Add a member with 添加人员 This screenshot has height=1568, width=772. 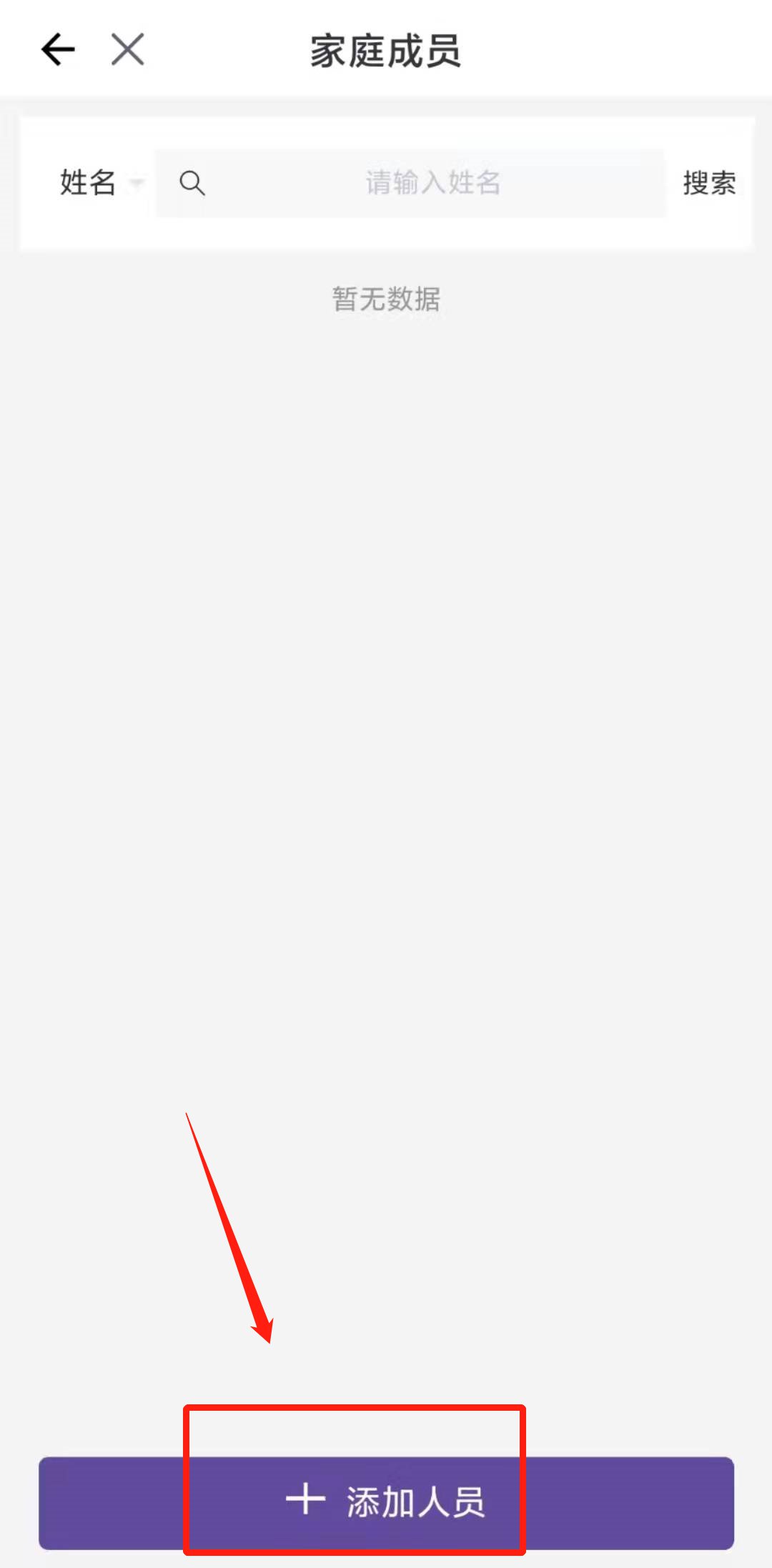(386, 1502)
